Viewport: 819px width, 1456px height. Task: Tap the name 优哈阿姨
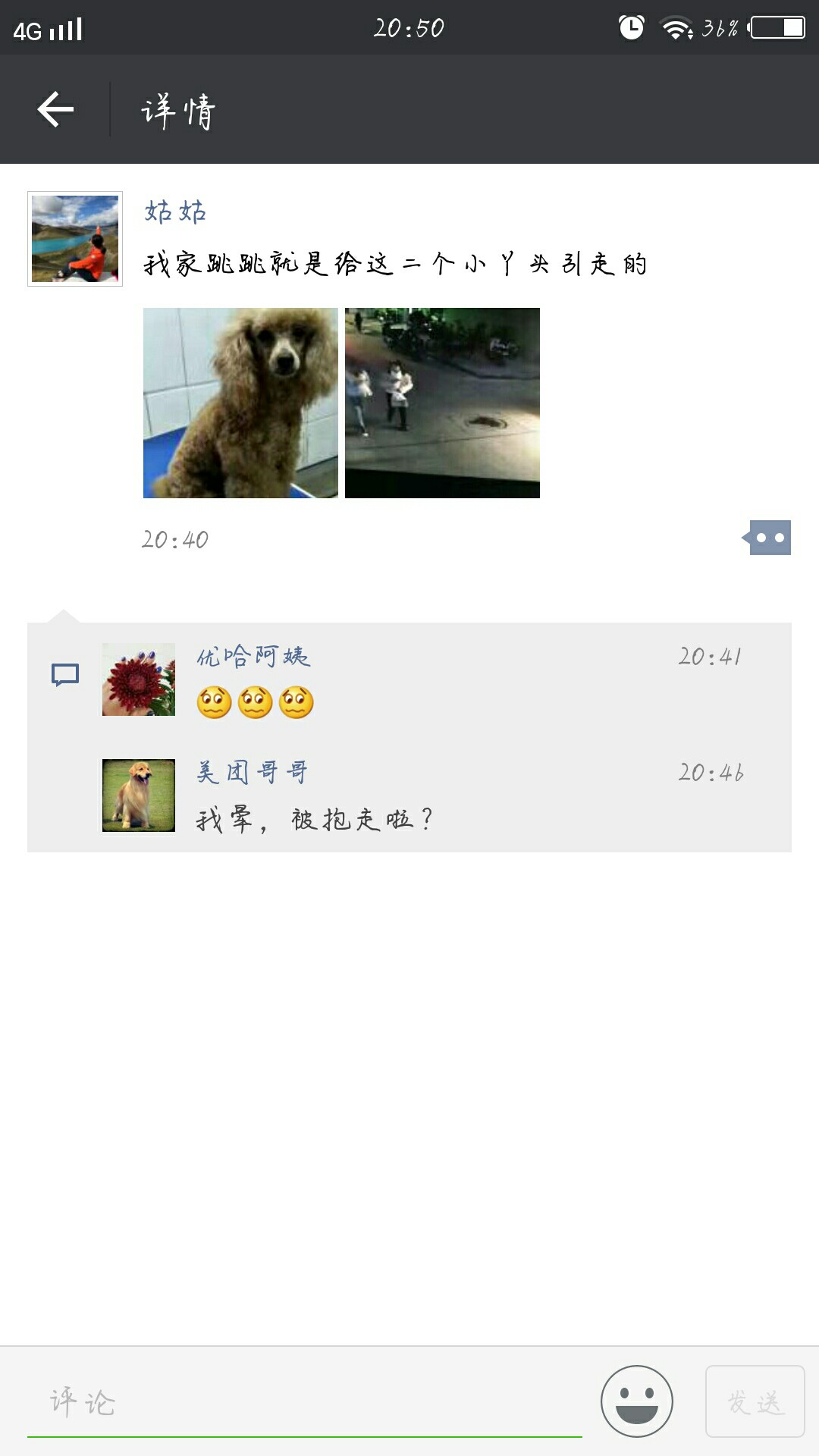point(253,656)
